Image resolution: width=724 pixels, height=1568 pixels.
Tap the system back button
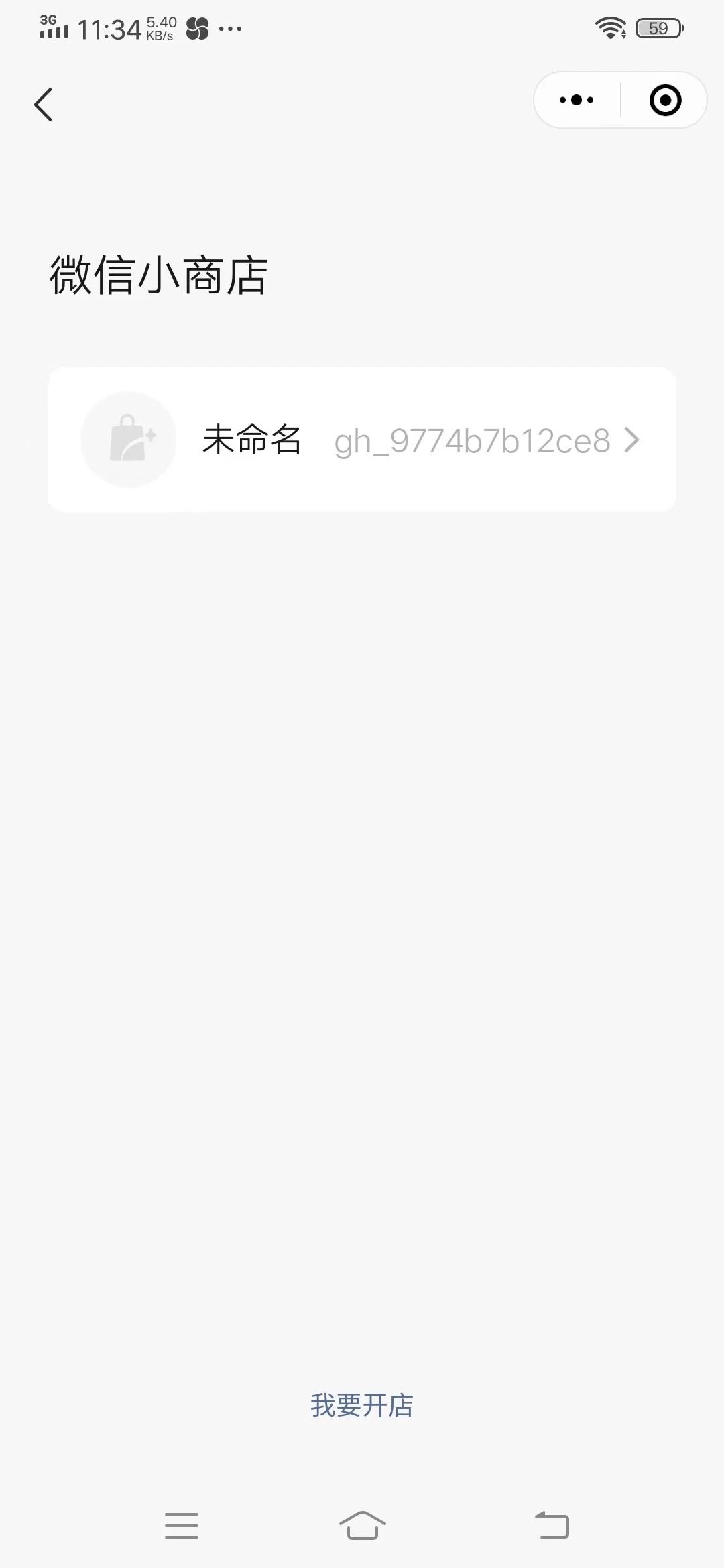[552, 1525]
